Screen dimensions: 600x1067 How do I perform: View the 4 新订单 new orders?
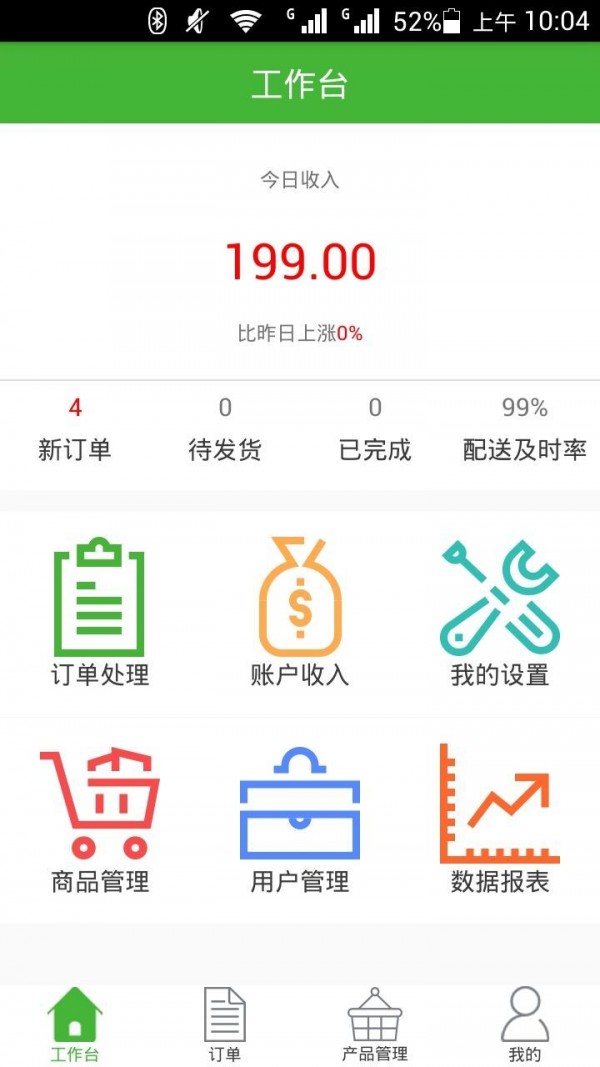click(75, 430)
